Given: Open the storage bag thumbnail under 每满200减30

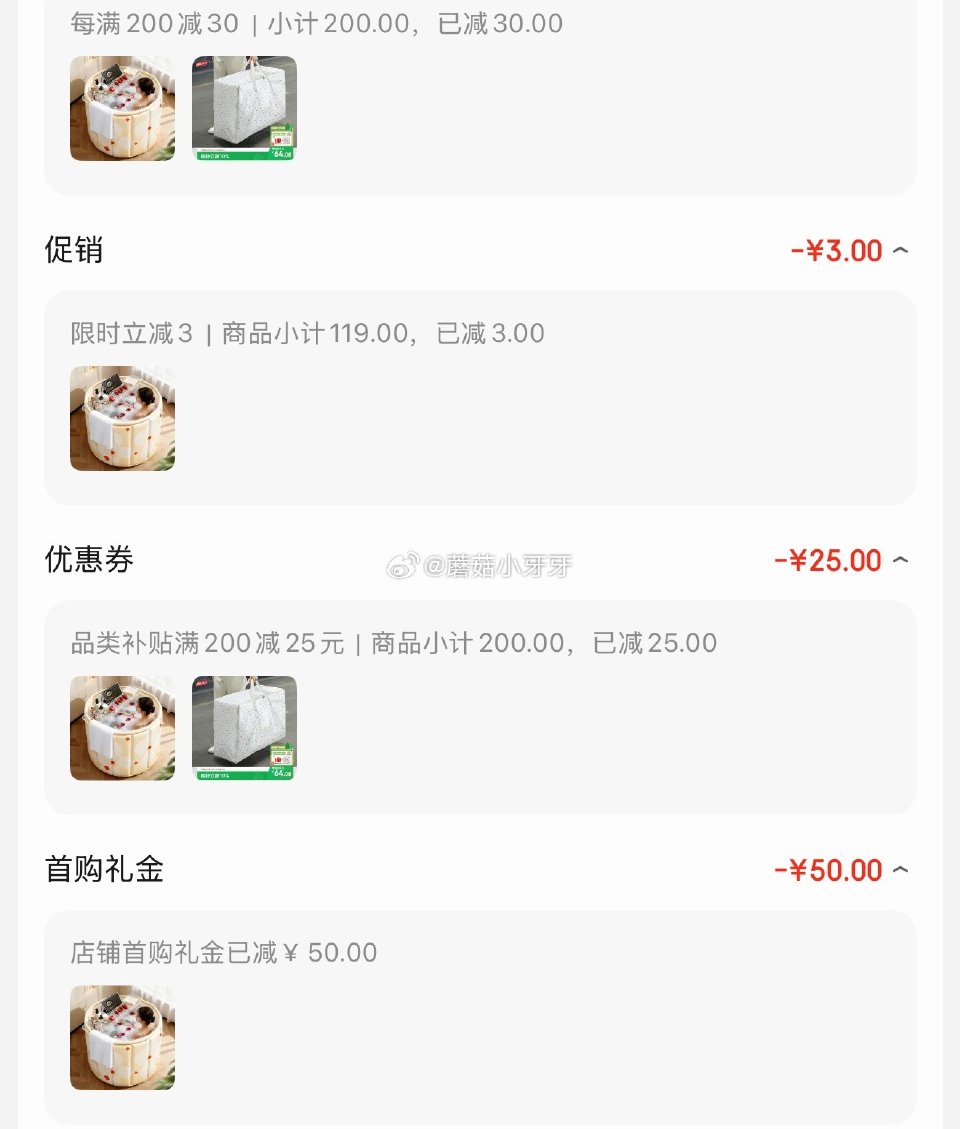Looking at the screenshot, I should pos(244,108).
